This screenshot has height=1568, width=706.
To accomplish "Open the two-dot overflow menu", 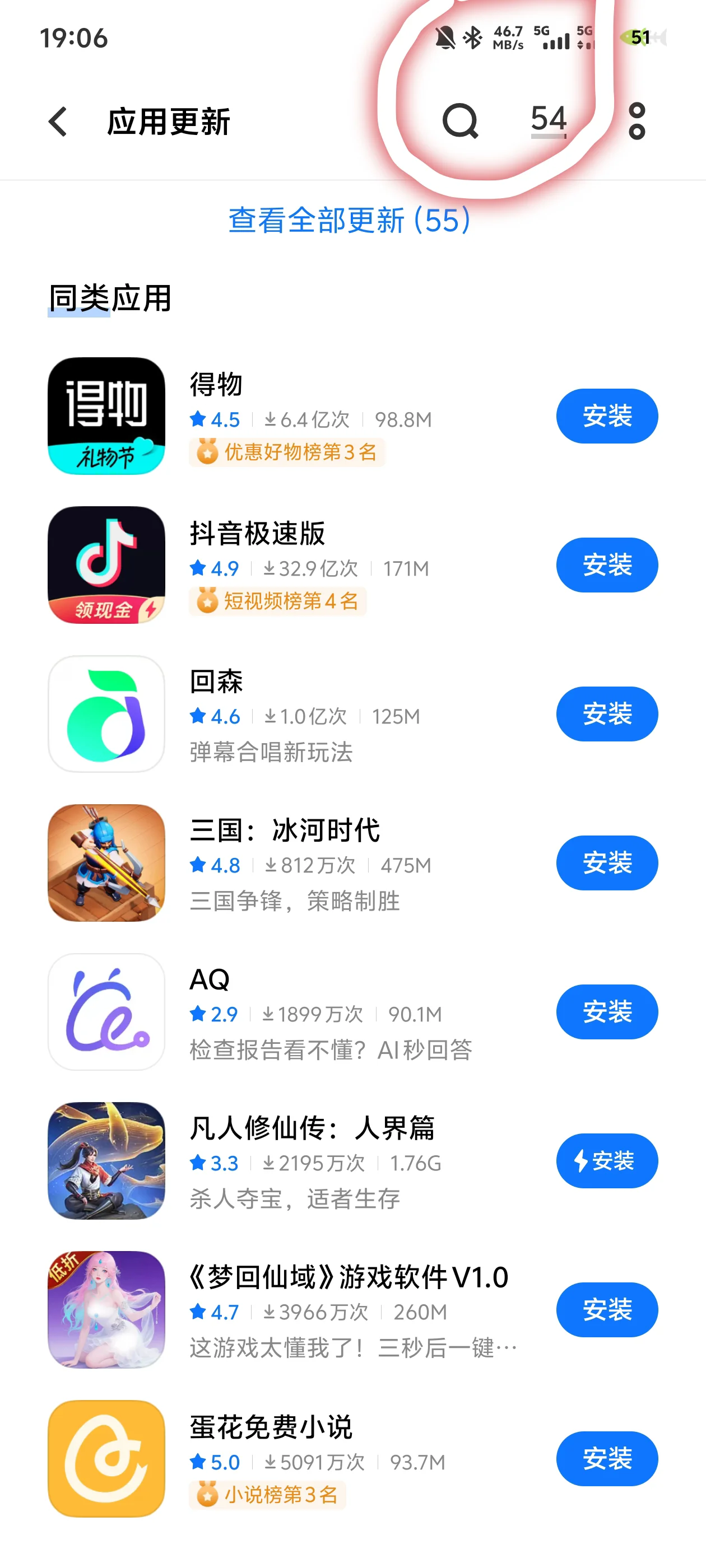I will 637,120.
